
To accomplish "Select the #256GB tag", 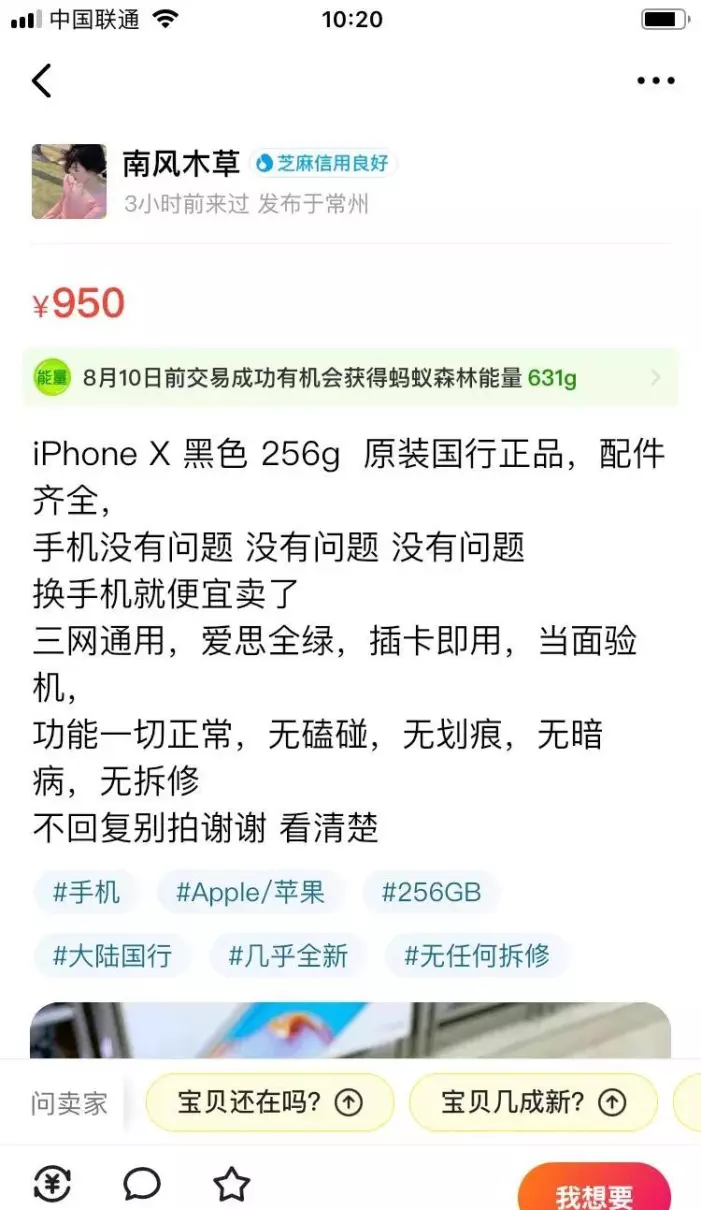I will [x=431, y=892].
